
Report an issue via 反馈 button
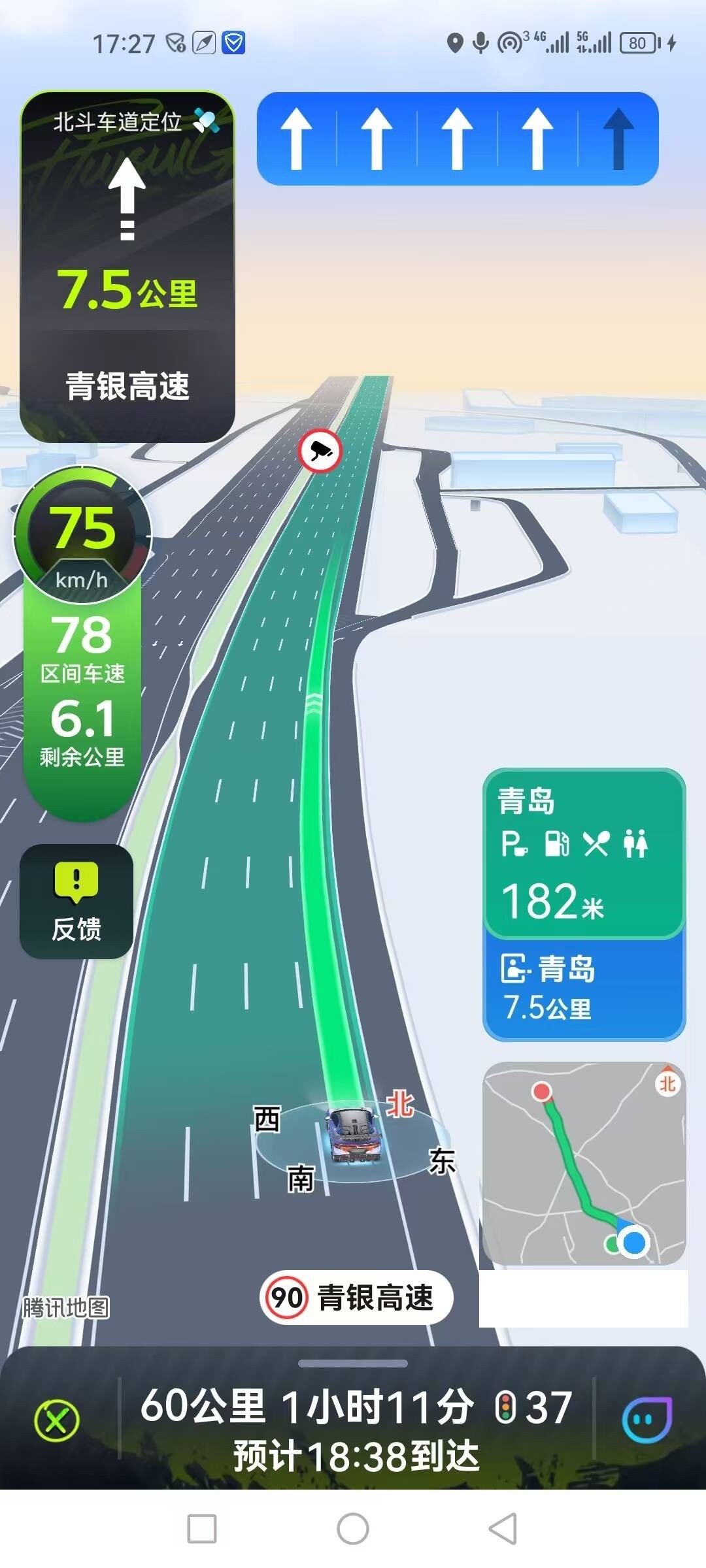coord(76,902)
